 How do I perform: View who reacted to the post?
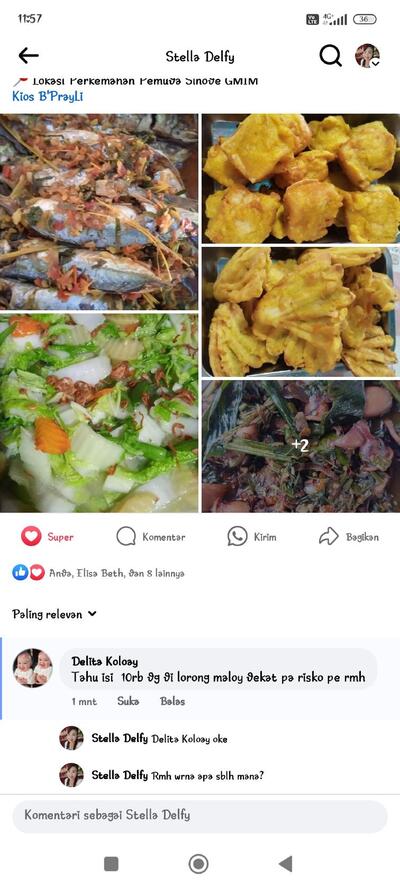point(99,573)
